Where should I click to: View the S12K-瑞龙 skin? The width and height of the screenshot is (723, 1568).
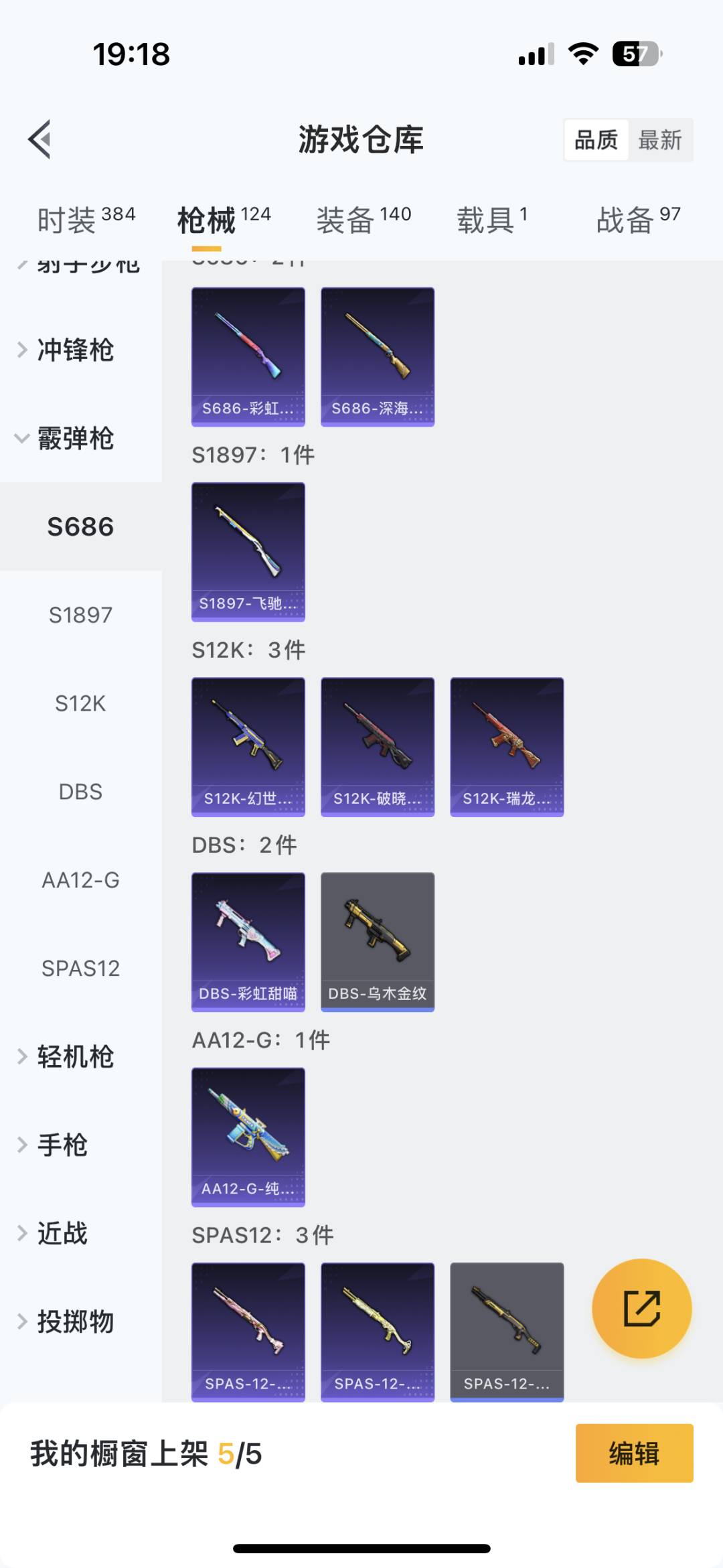pyautogui.click(x=507, y=746)
